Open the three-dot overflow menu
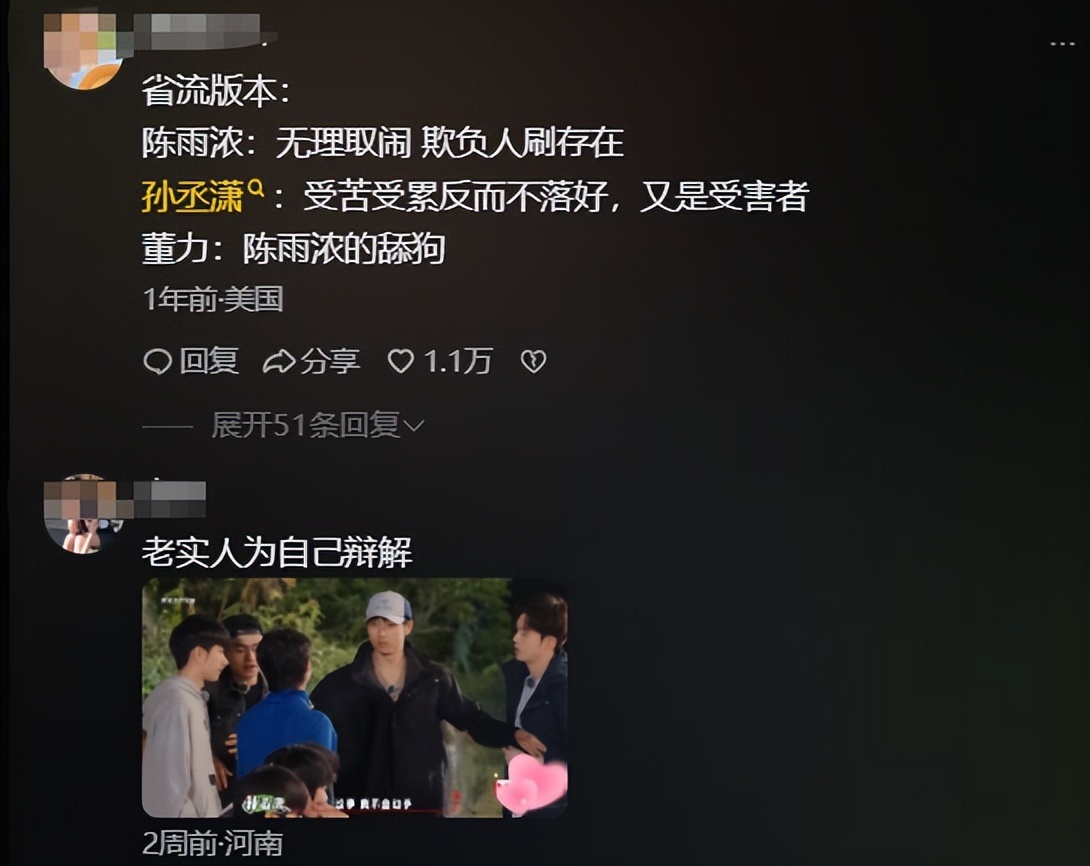The width and height of the screenshot is (1090, 866). tap(1062, 44)
